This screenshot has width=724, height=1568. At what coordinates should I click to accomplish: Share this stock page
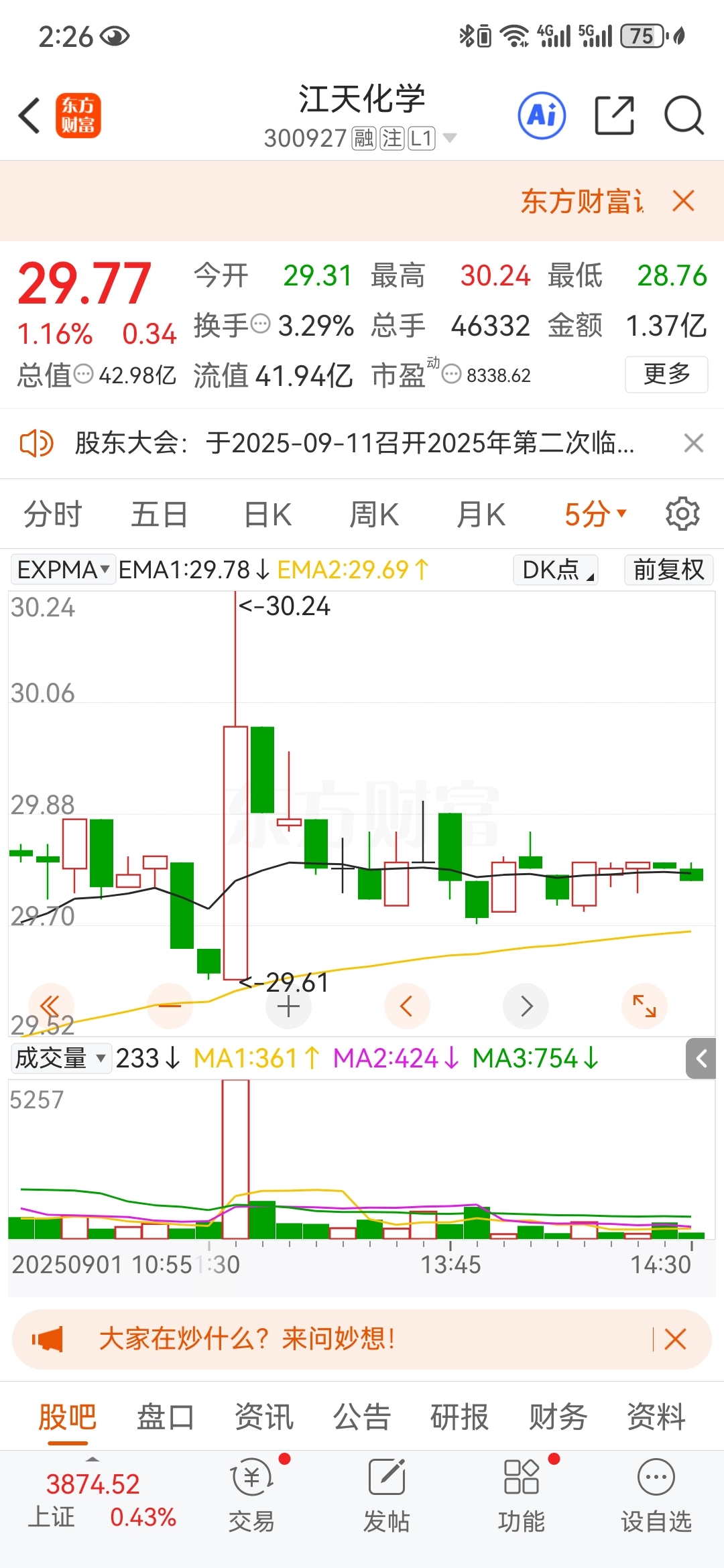pyautogui.click(x=614, y=115)
